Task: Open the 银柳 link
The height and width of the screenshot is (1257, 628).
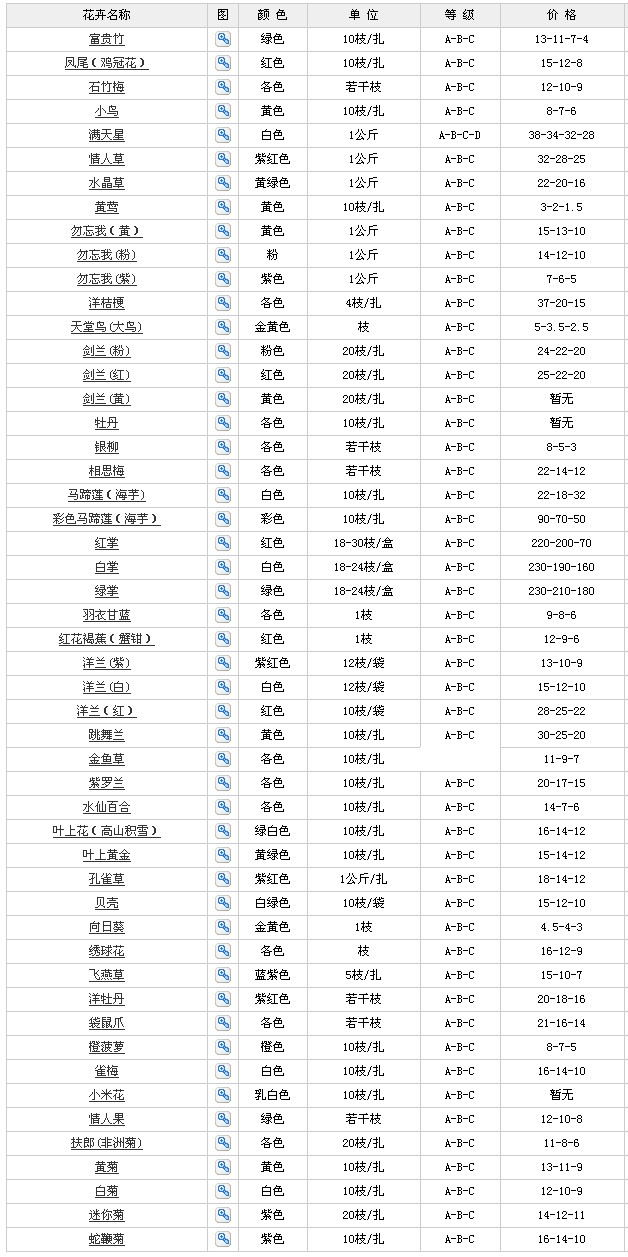Action: (x=106, y=447)
